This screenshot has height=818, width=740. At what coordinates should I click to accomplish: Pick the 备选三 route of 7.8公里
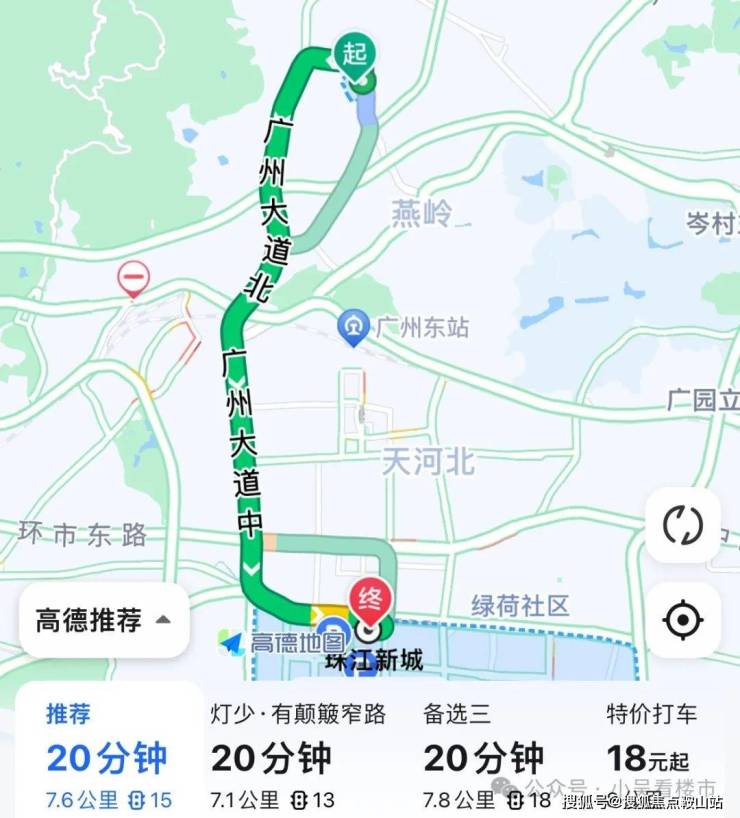[x=483, y=757]
